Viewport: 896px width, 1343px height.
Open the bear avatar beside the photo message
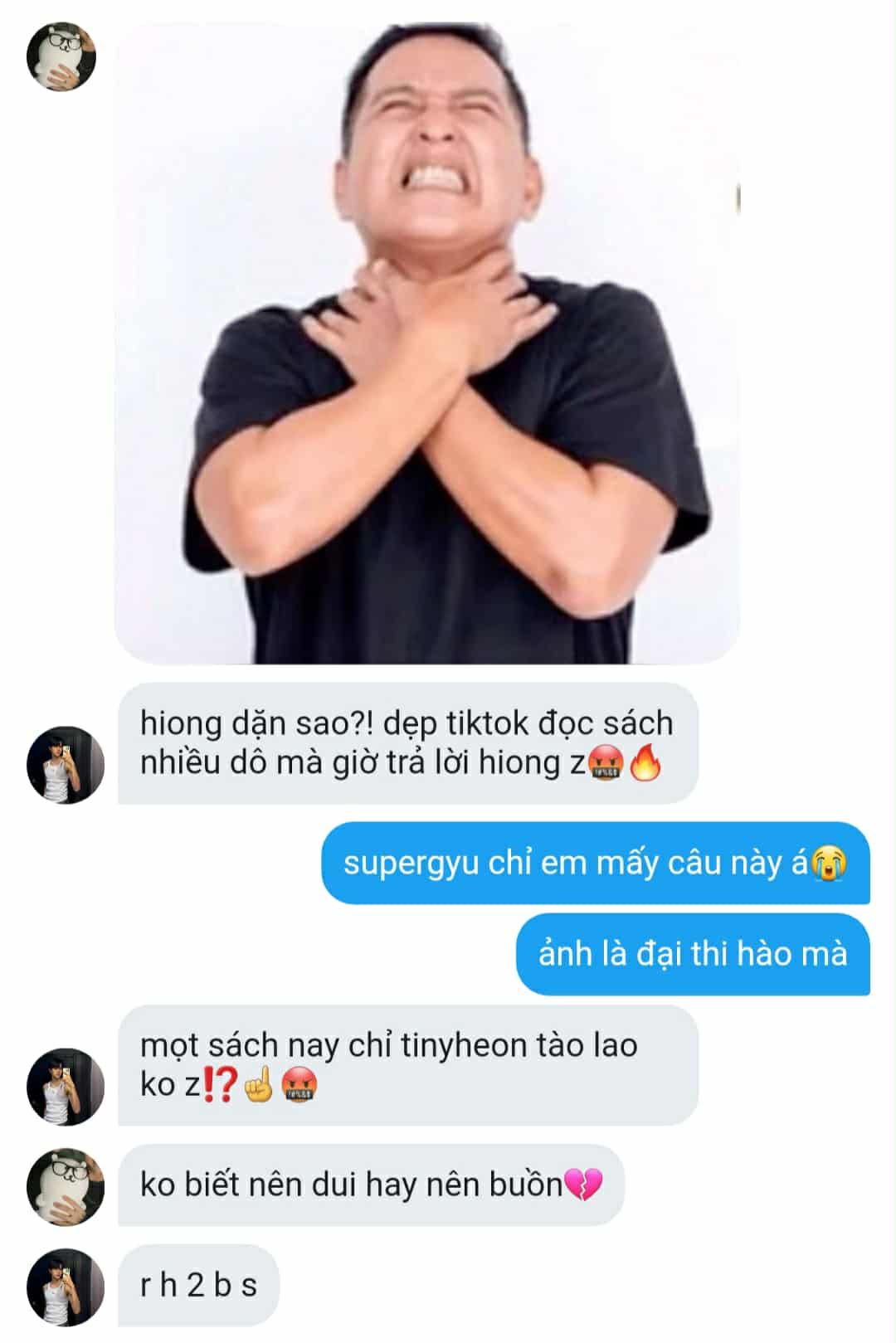coord(61,56)
